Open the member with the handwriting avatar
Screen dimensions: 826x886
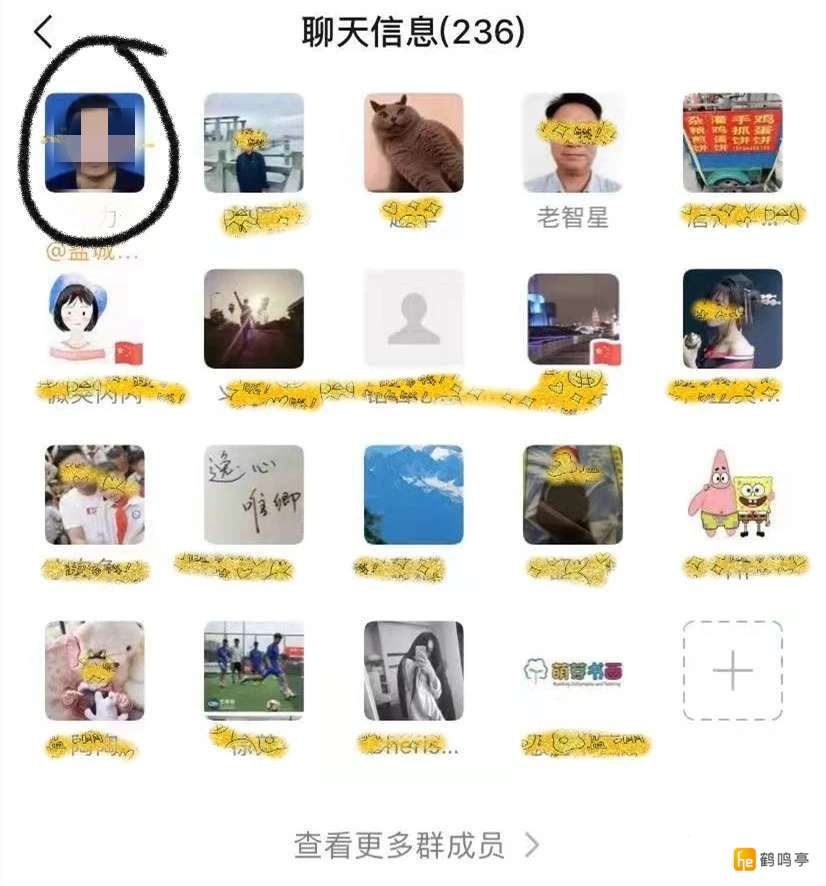pyautogui.click(x=254, y=494)
